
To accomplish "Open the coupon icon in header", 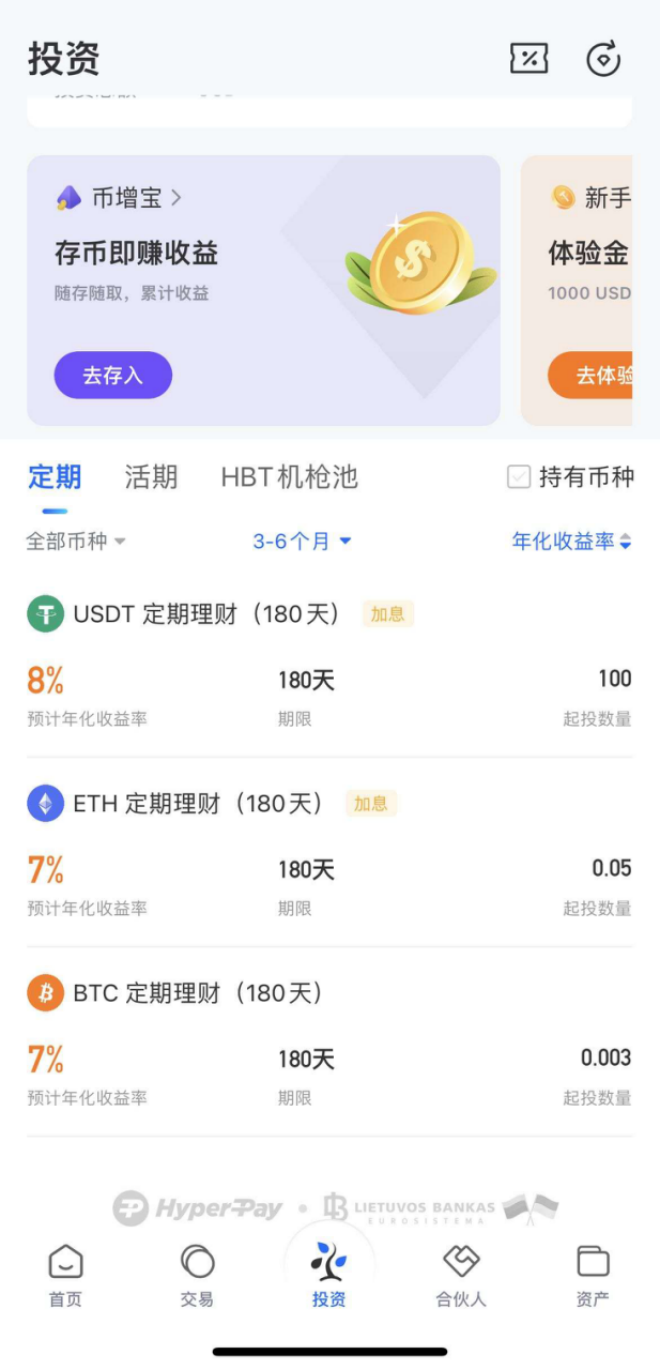I will coord(529,59).
